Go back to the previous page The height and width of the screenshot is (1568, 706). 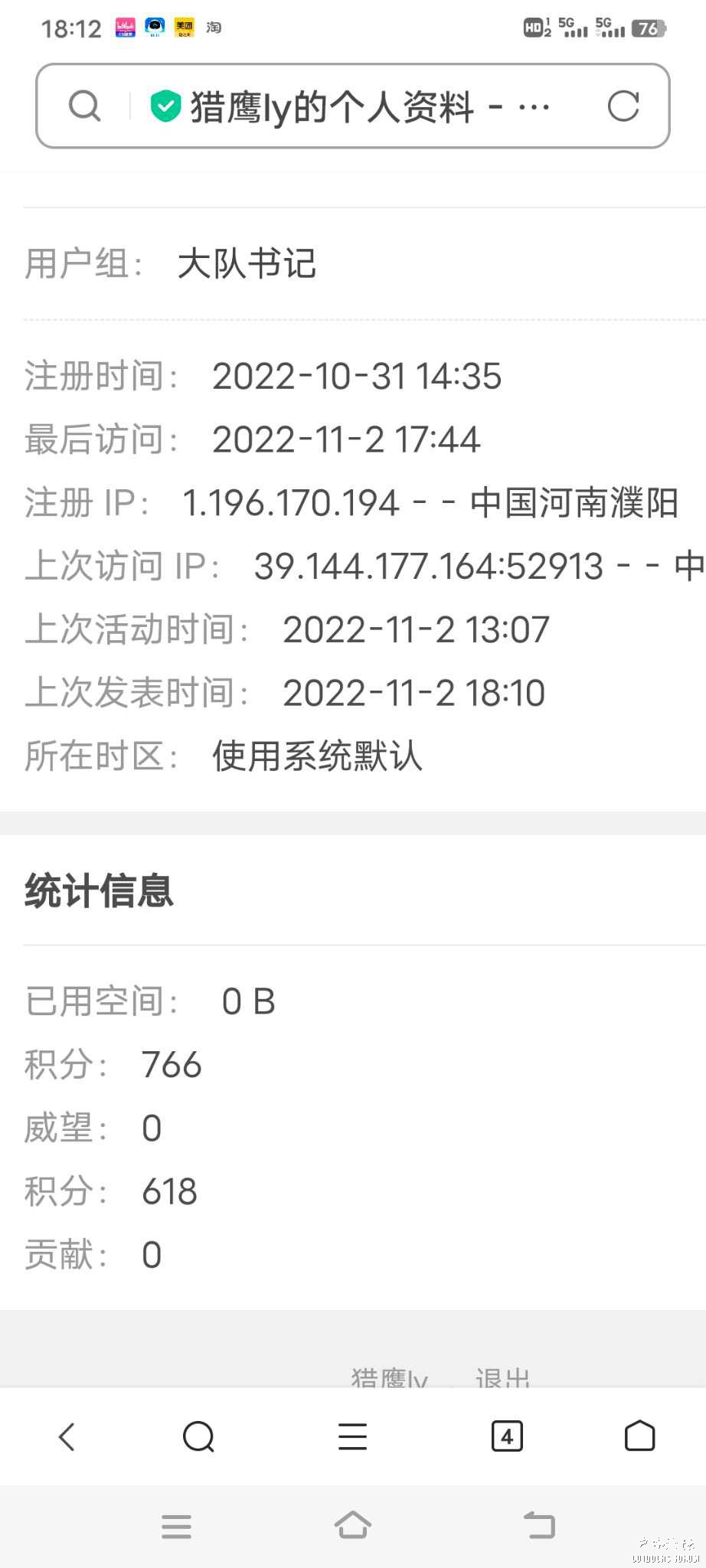click(x=67, y=1436)
